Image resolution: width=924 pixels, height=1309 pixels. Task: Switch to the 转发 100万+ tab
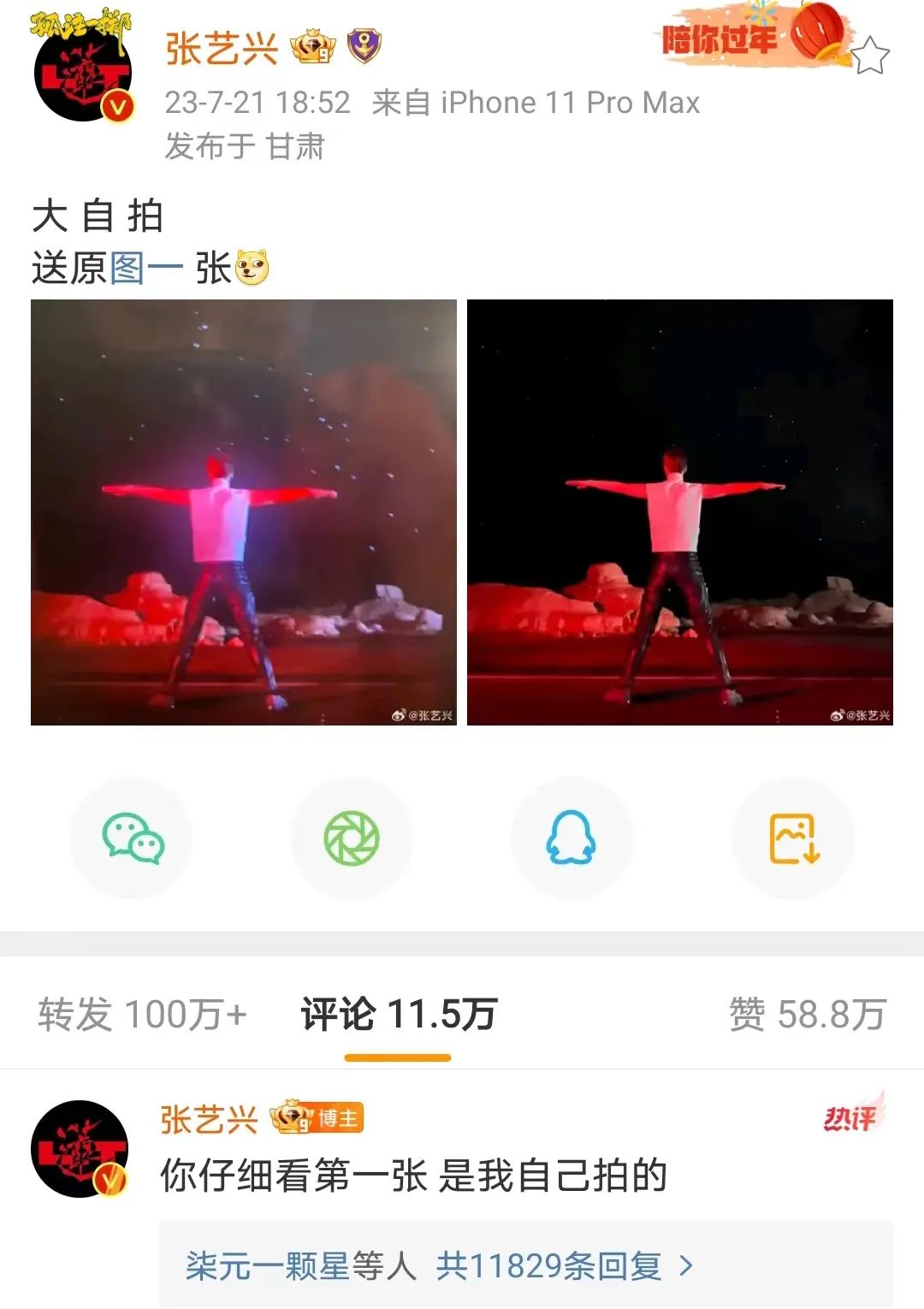point(142,1015)
